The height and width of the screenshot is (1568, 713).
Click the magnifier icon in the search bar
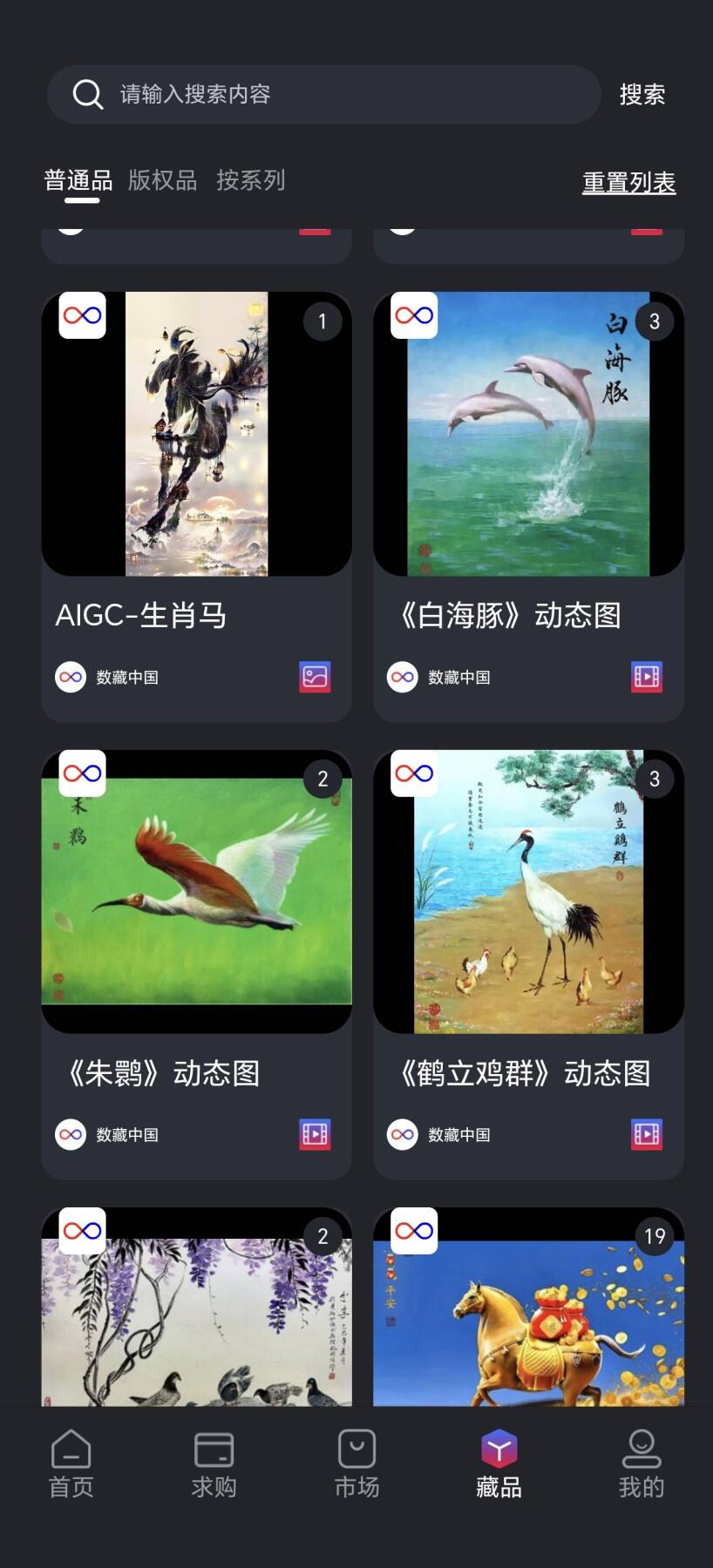87,94
